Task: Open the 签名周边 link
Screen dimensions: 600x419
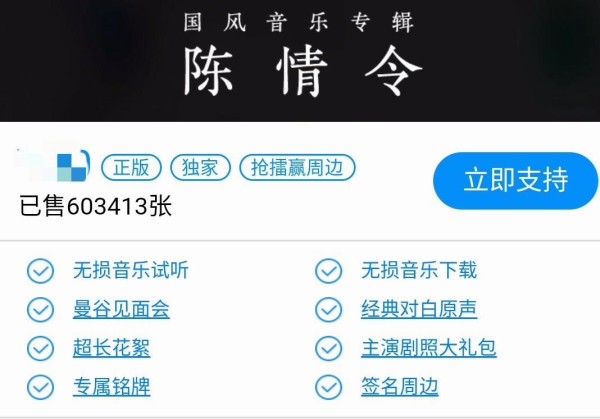Action: tap(399, 386)
